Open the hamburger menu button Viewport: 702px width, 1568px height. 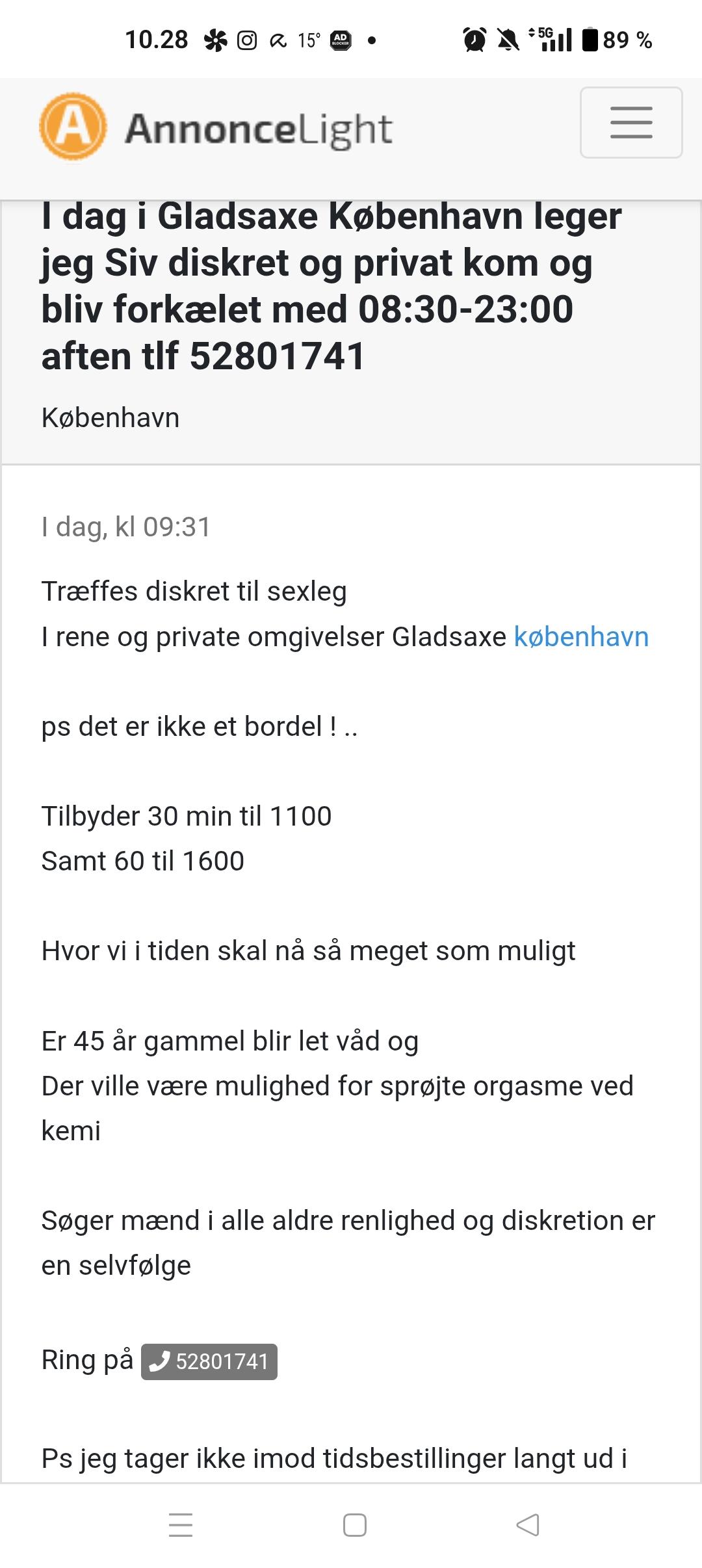pyautogui.click(x=630, y=123)
